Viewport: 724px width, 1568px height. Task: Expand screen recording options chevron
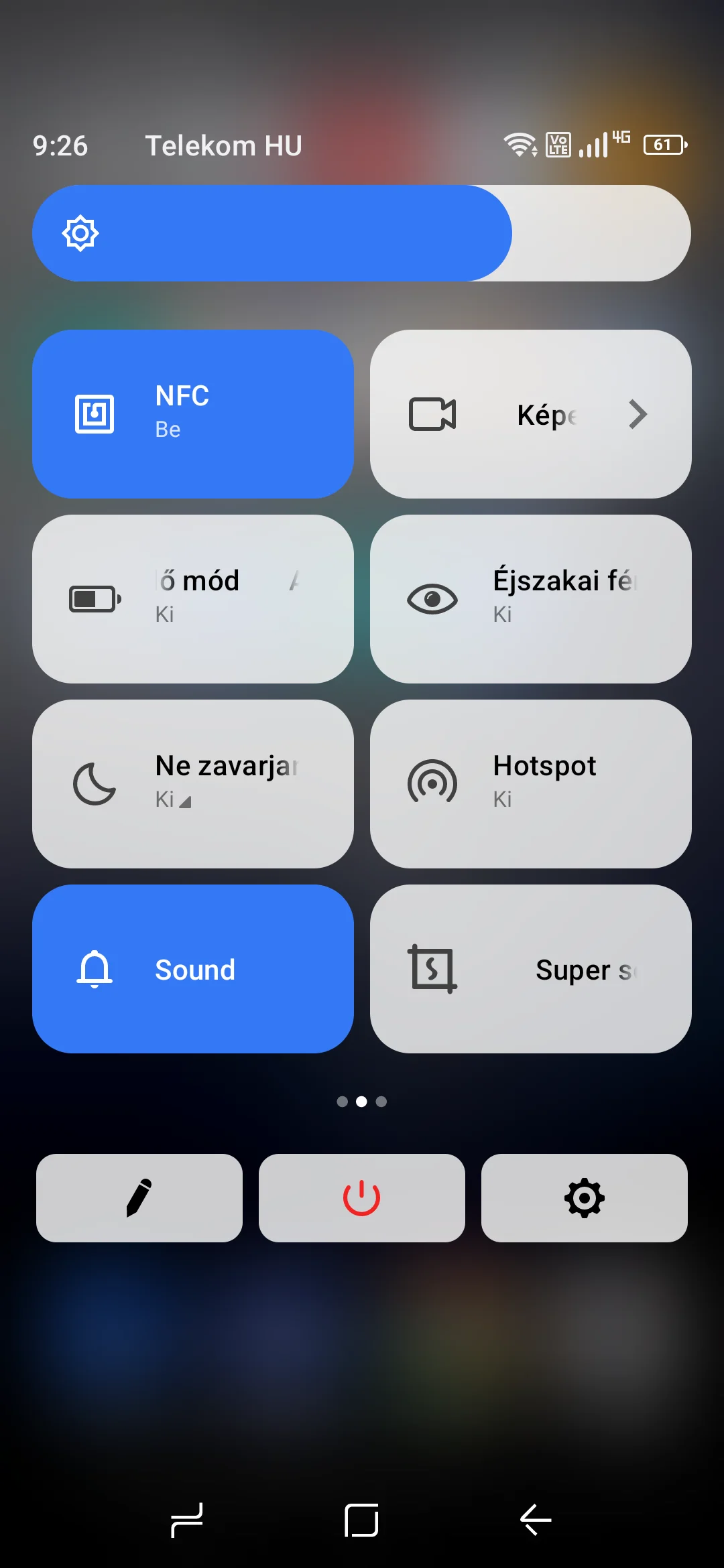point(638,414)
